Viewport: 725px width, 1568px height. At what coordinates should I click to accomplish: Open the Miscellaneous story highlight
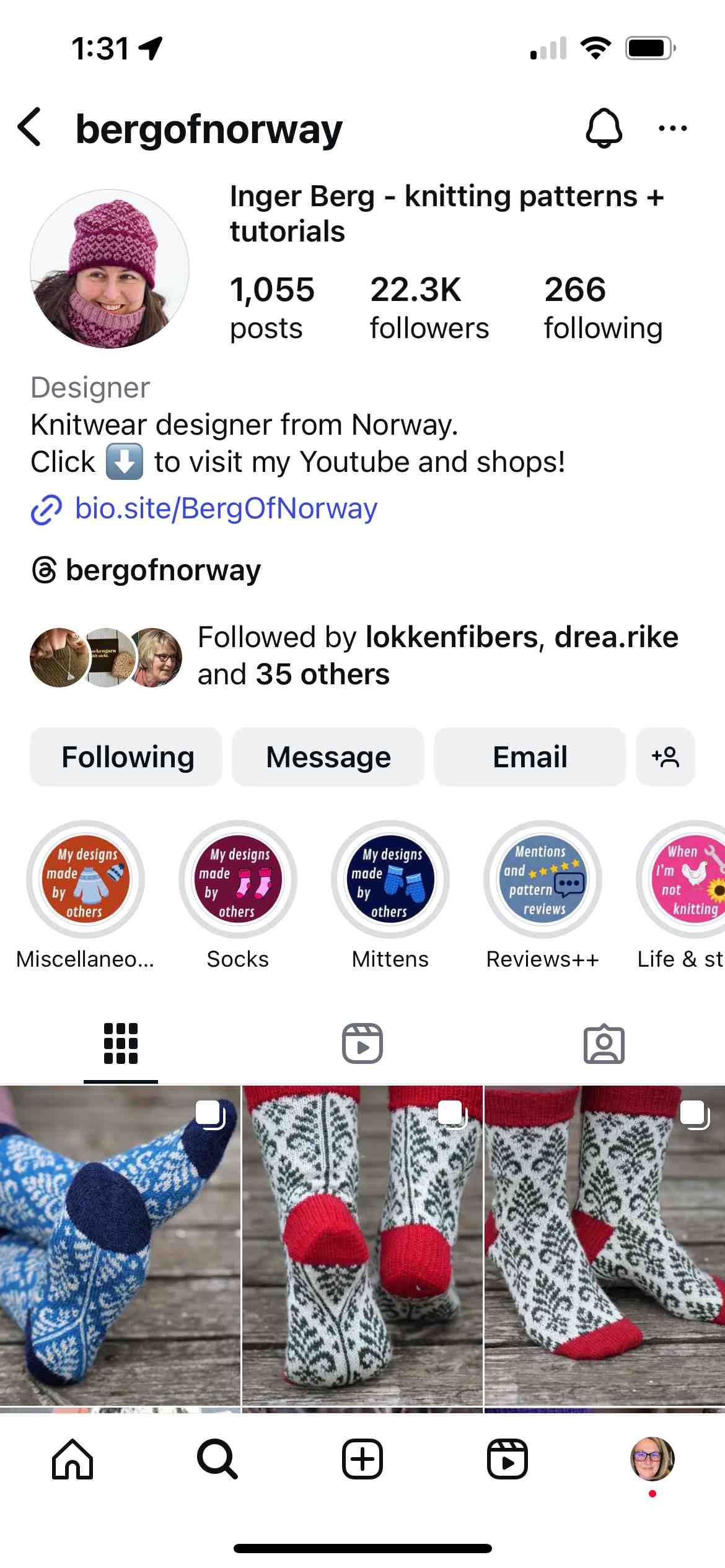coord(86,879)
